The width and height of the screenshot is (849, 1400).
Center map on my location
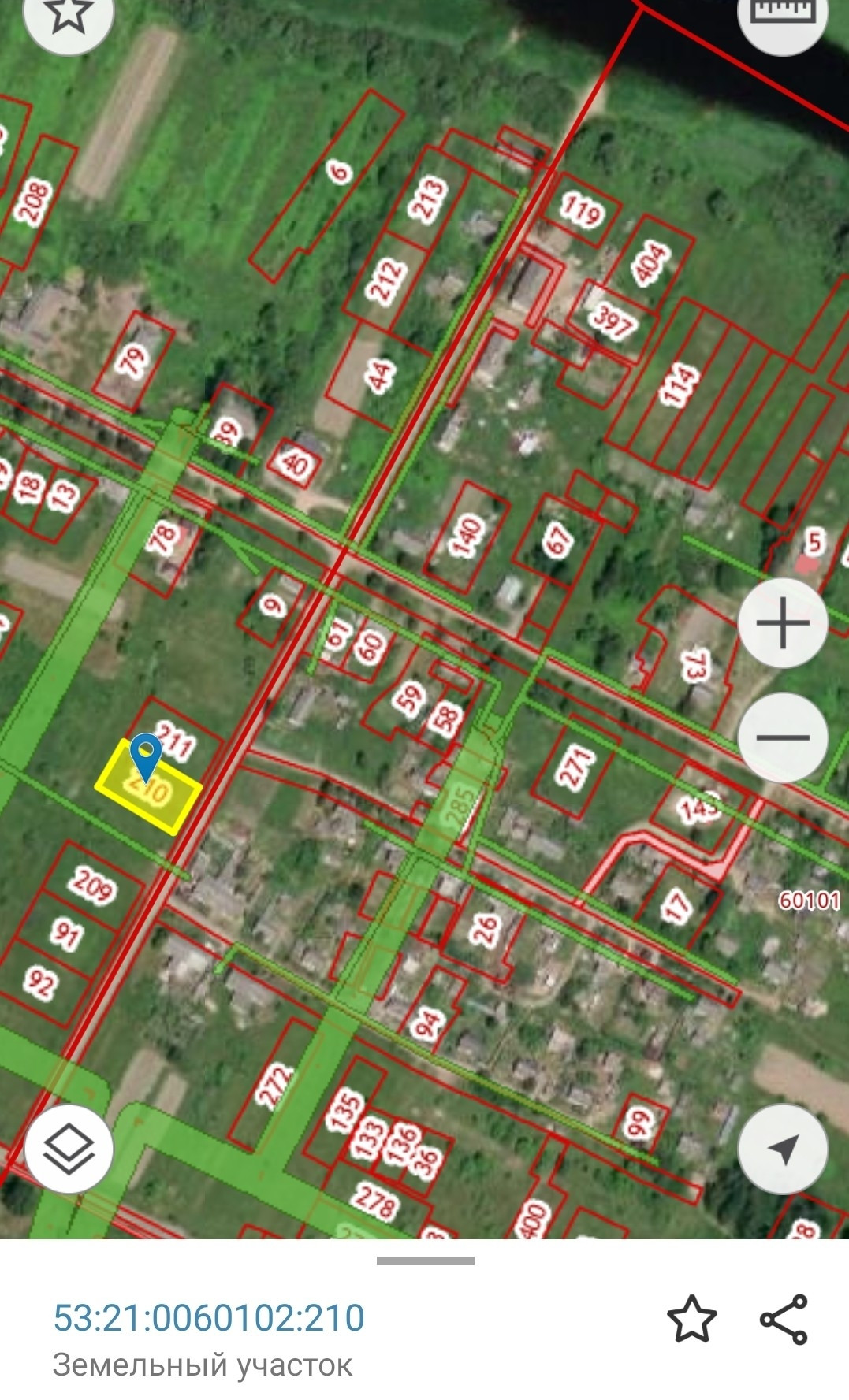click(x=783, y=1149)
